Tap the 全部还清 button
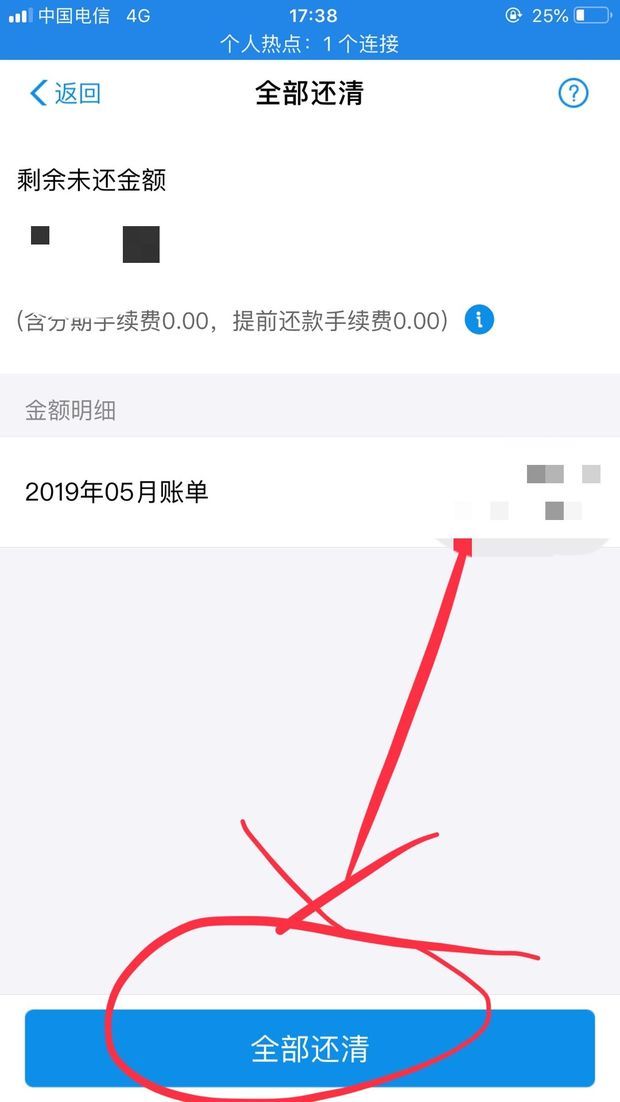620x1102 pixels. 310,1048
